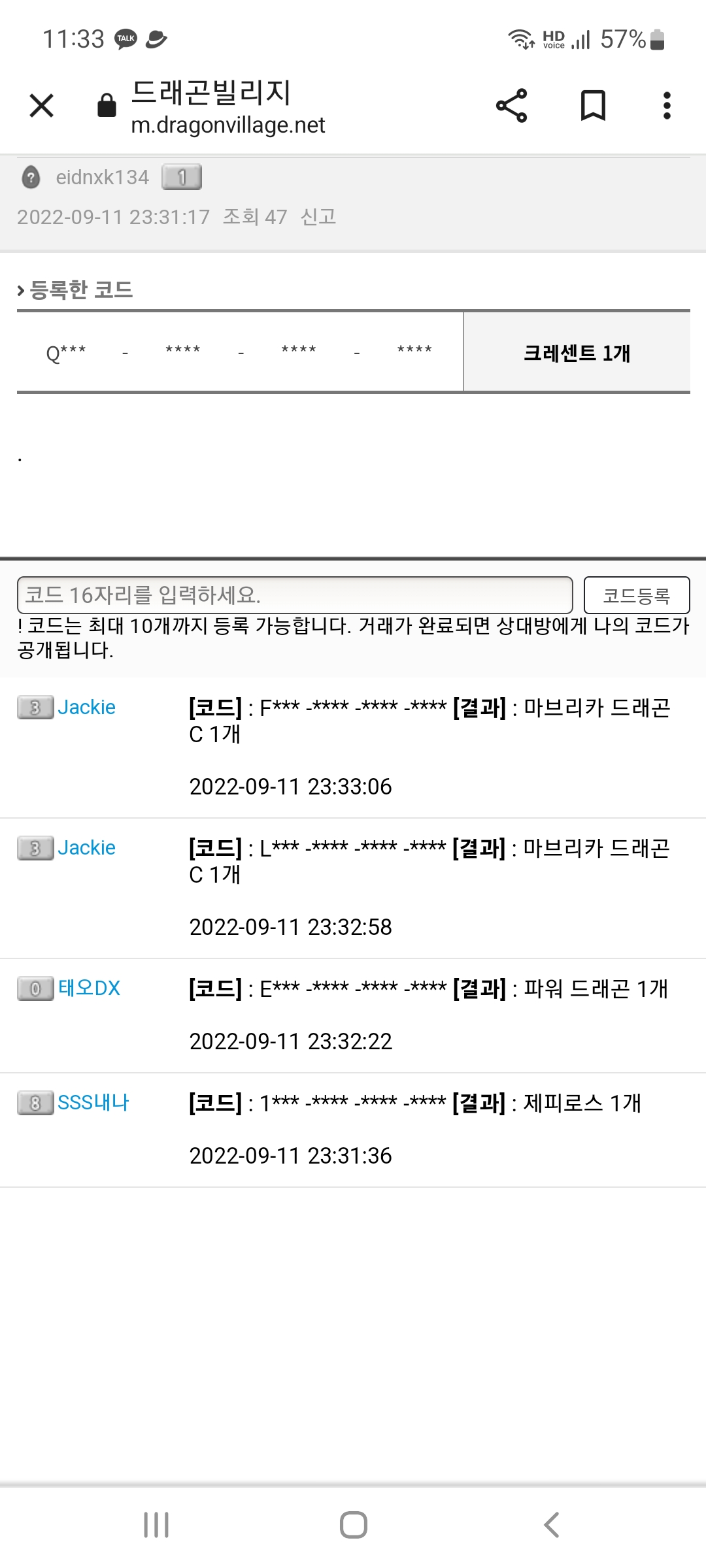
Task: Open recent apps from navigation bar
Action: click(156, 1525)
